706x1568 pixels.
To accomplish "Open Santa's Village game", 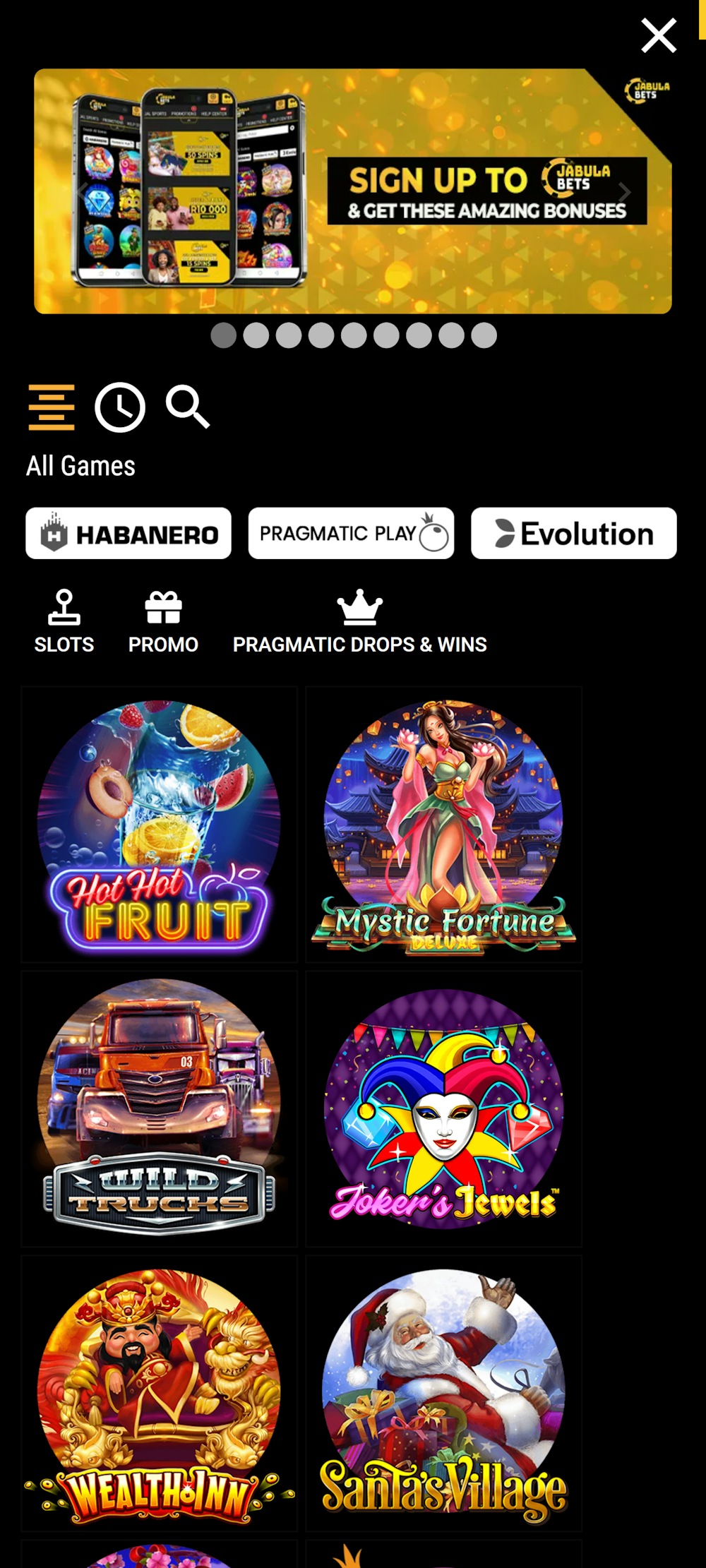I will pos(443,1393).
